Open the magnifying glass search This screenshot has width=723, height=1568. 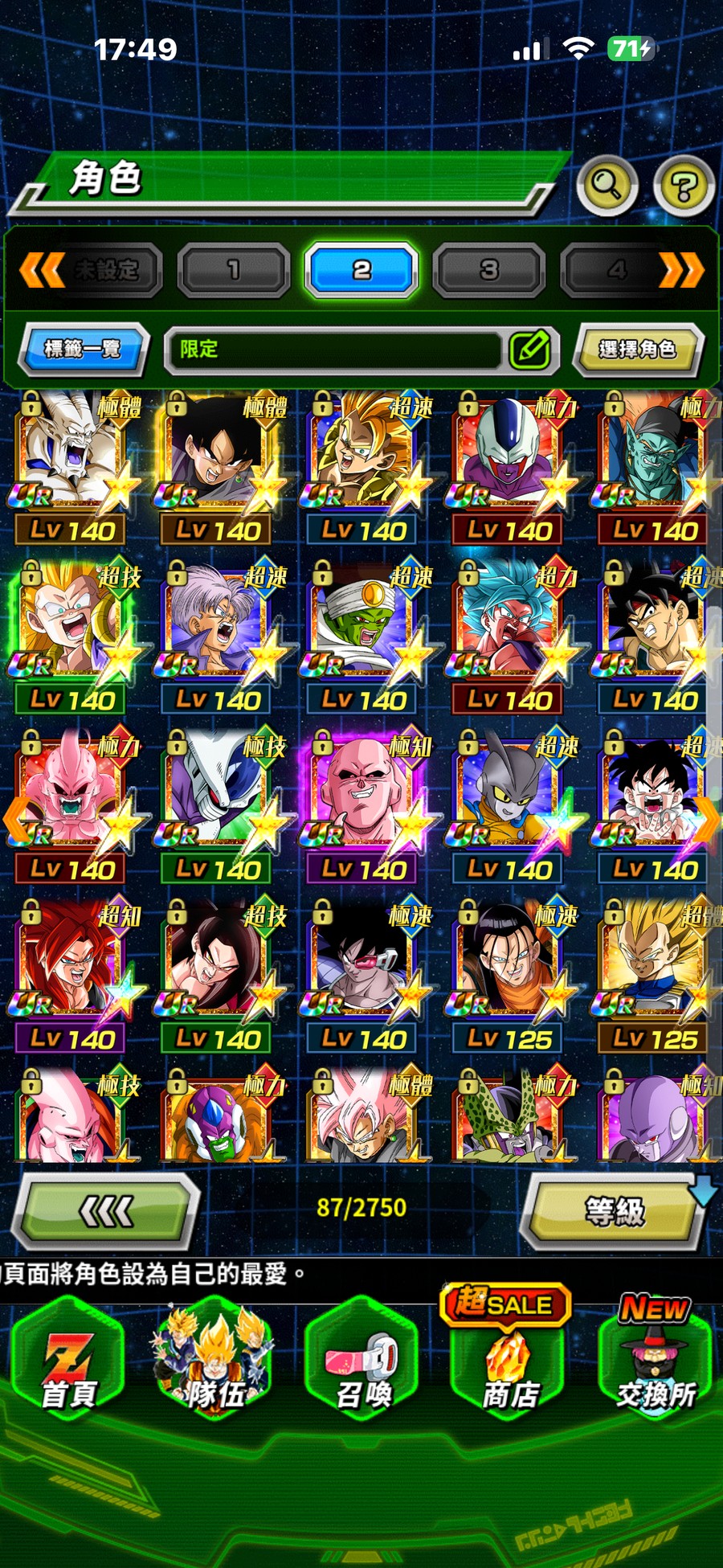click(607, 186)
